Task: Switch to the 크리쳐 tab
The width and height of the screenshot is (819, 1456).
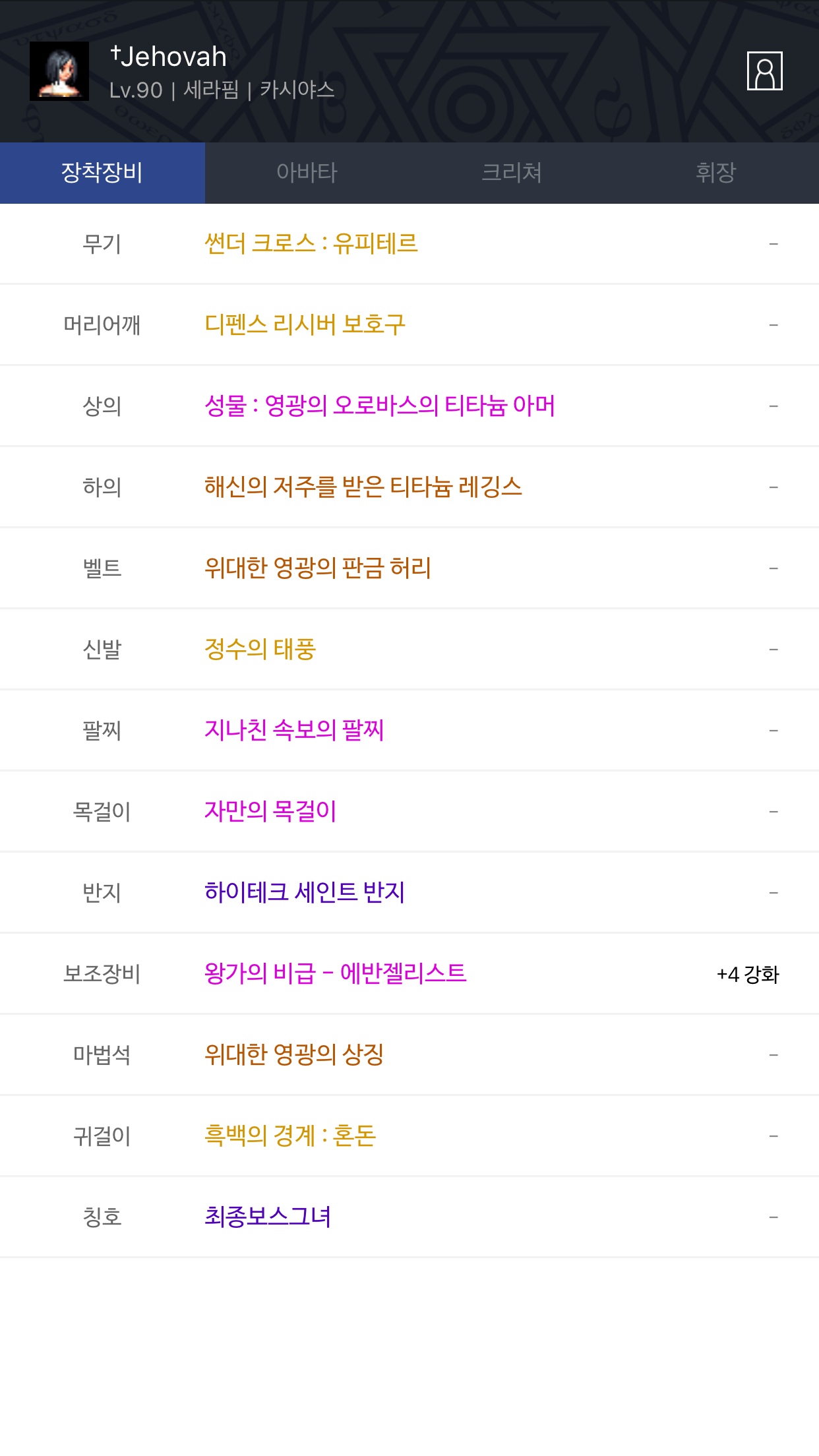Action: 512,173
